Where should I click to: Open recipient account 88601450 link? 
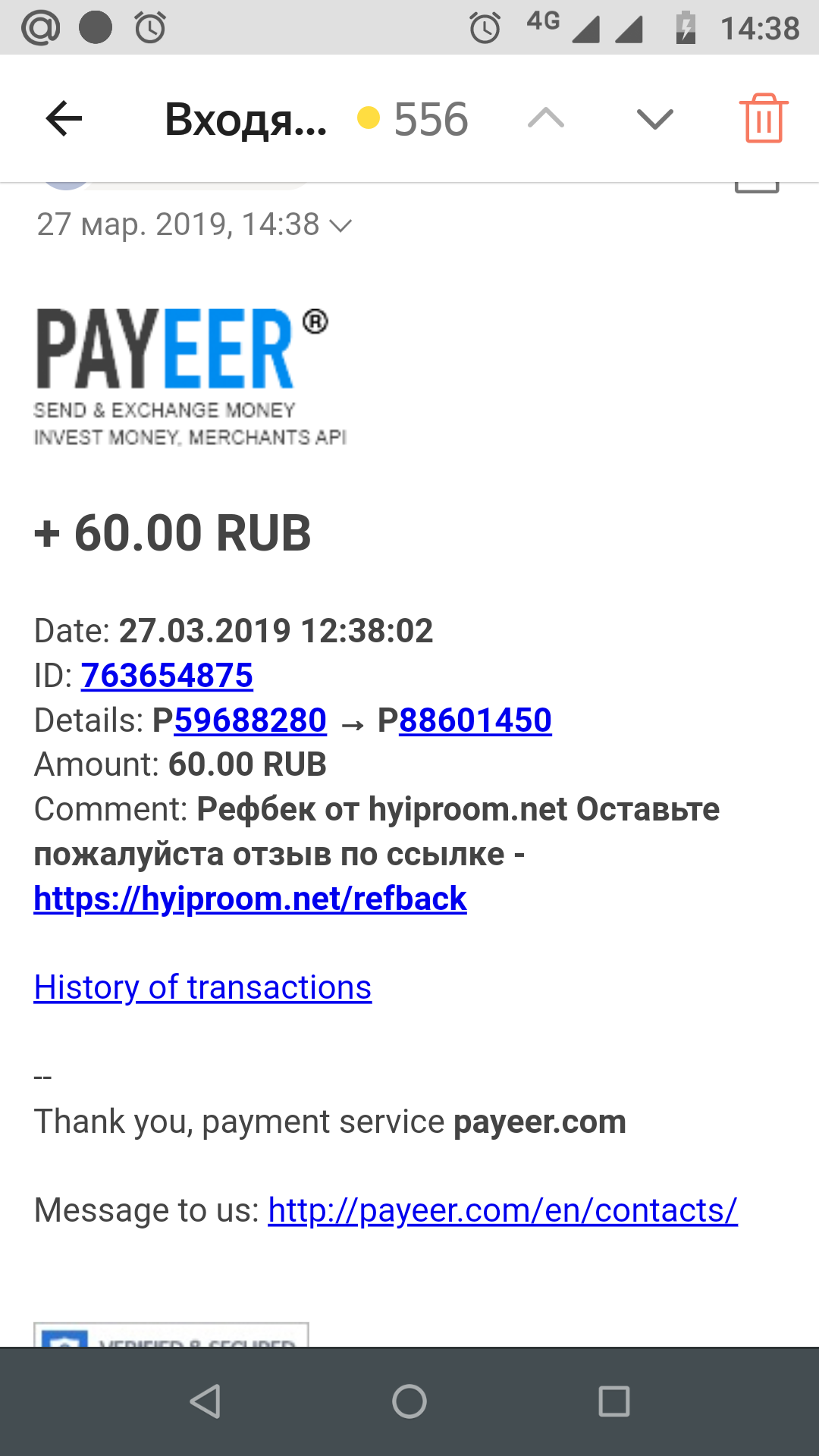click(x=475, y=720)
